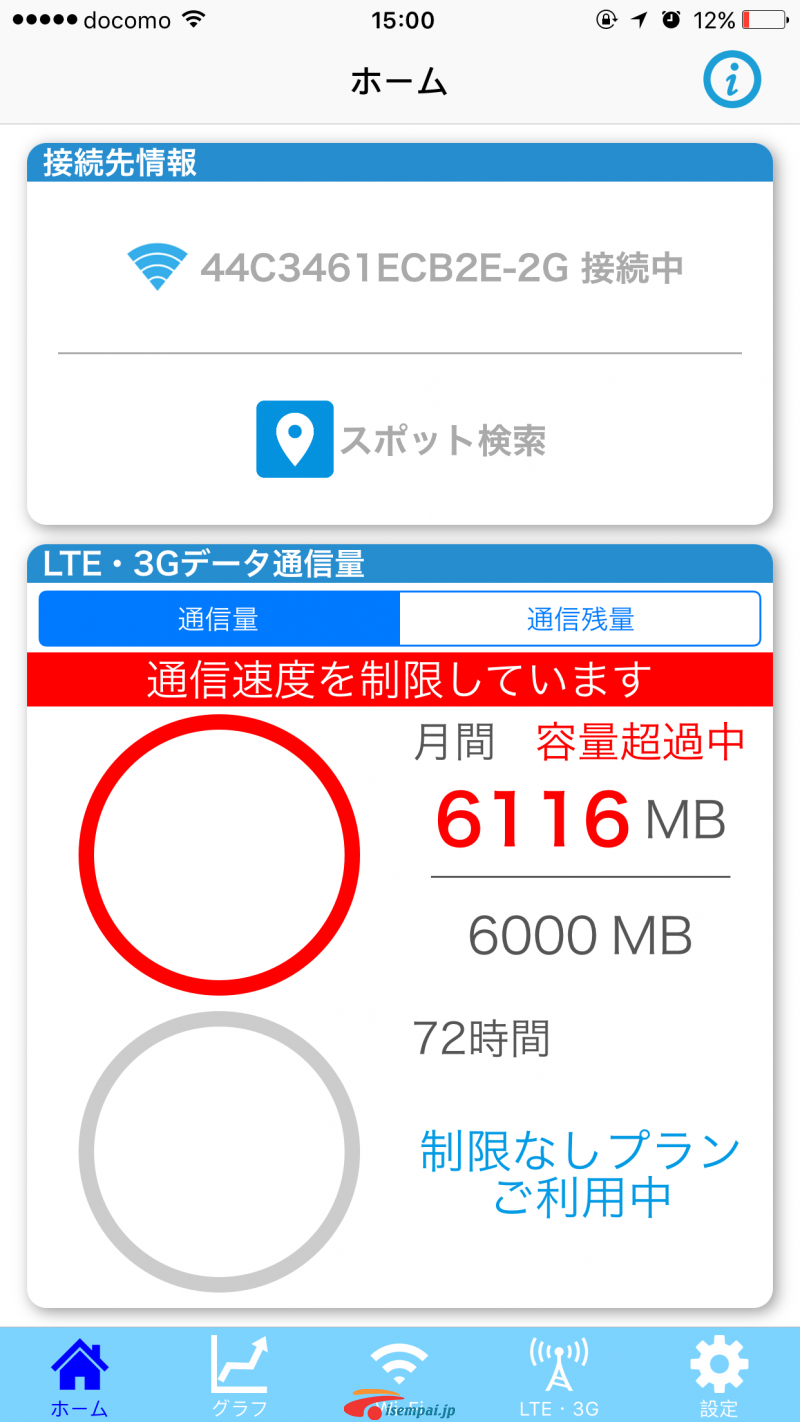
Task: Open the info icon in the top bar
Action: tap(731, 78)
